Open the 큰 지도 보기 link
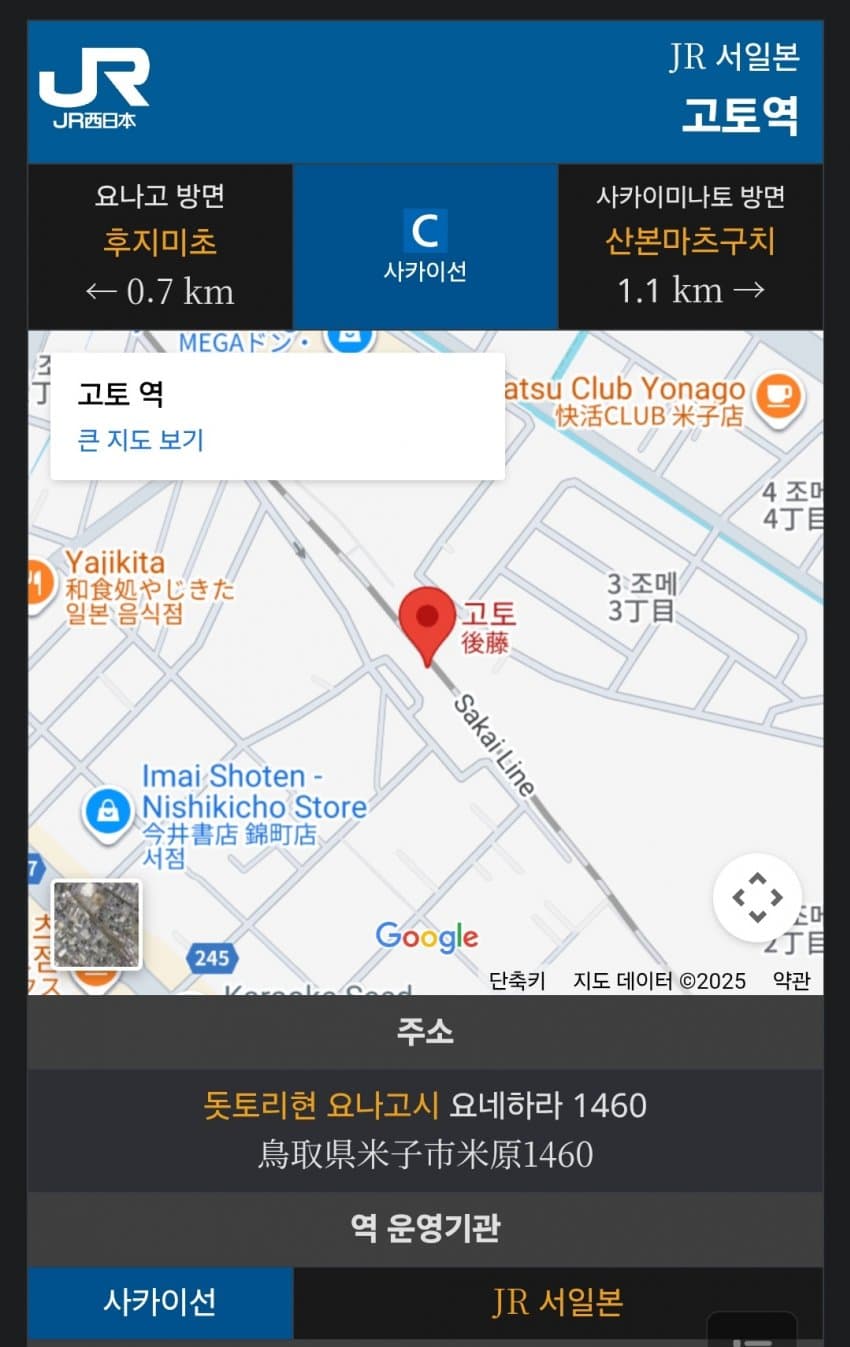850x1347 pixels. click(x=140, y=440)
